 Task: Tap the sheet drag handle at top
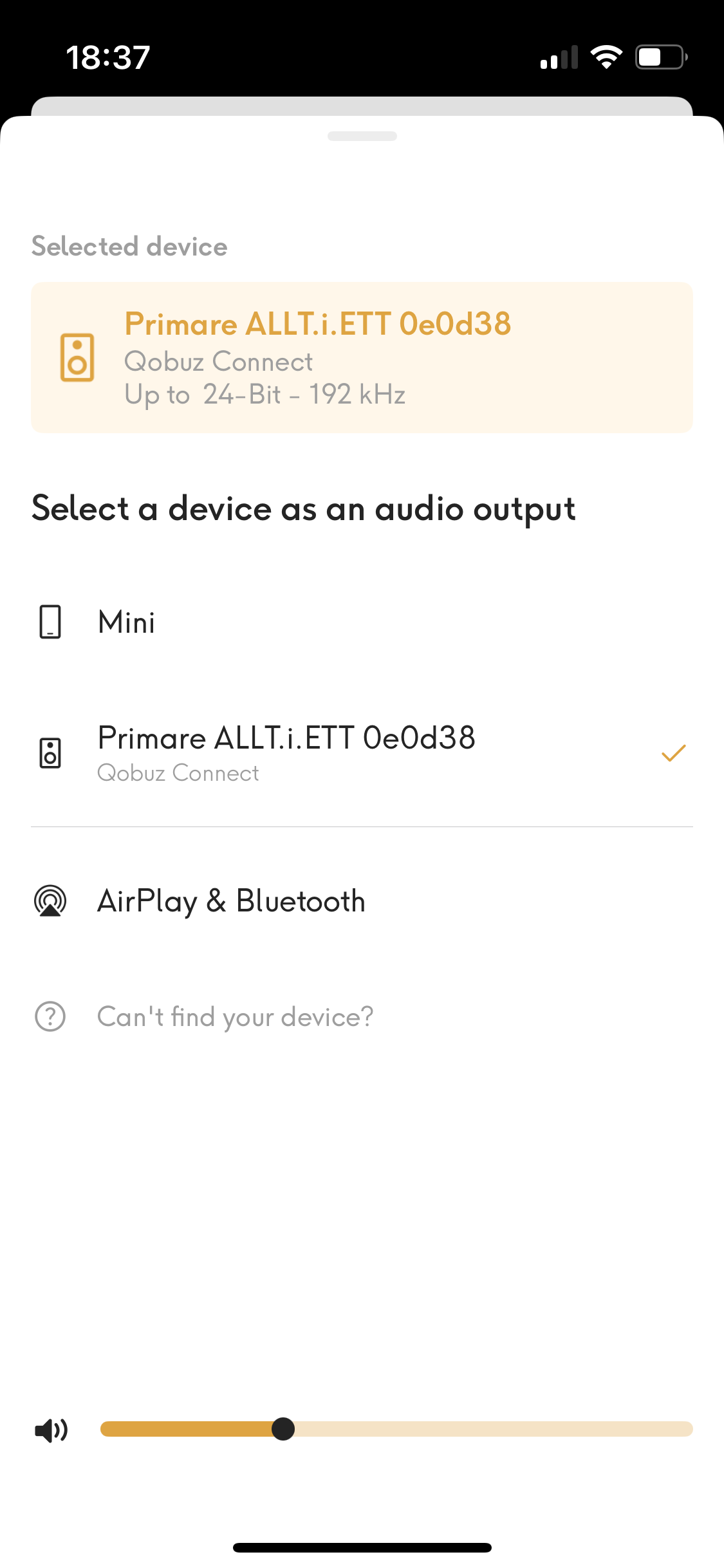[362, 136]
